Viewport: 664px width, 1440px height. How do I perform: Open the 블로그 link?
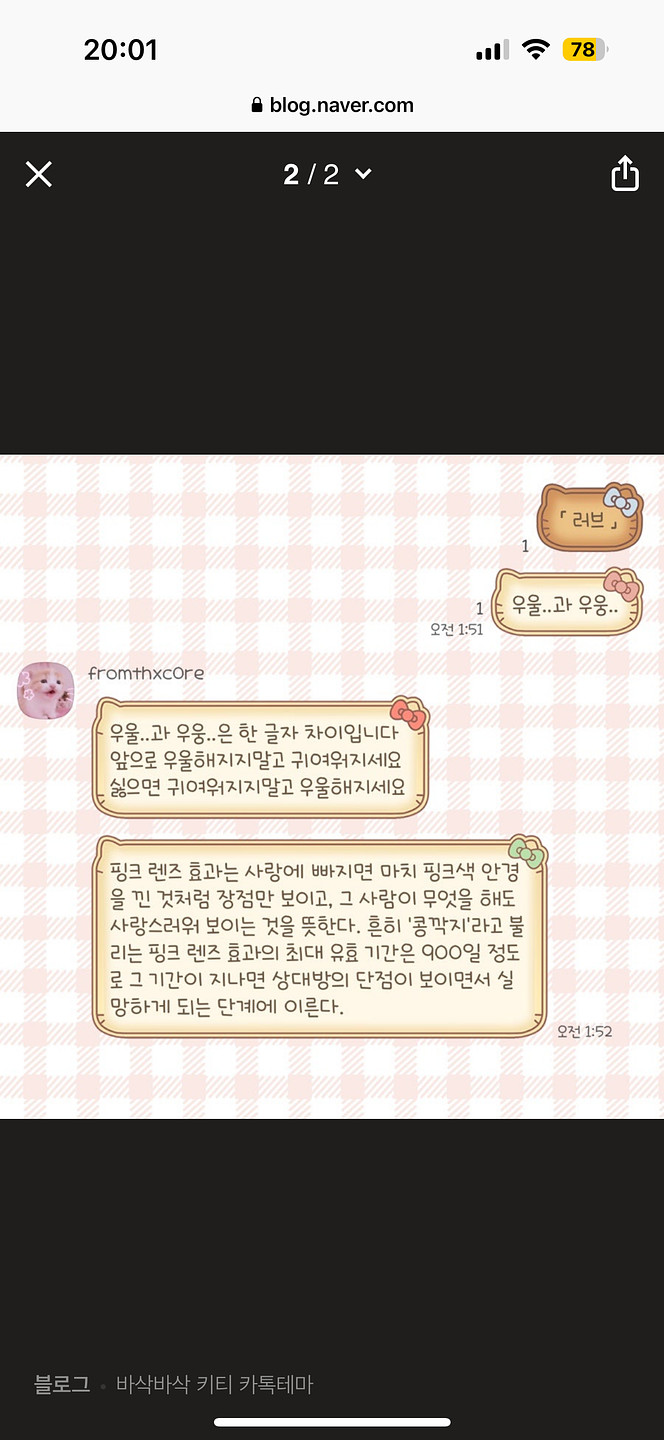pyautogui.click(x=62, y=1385)
